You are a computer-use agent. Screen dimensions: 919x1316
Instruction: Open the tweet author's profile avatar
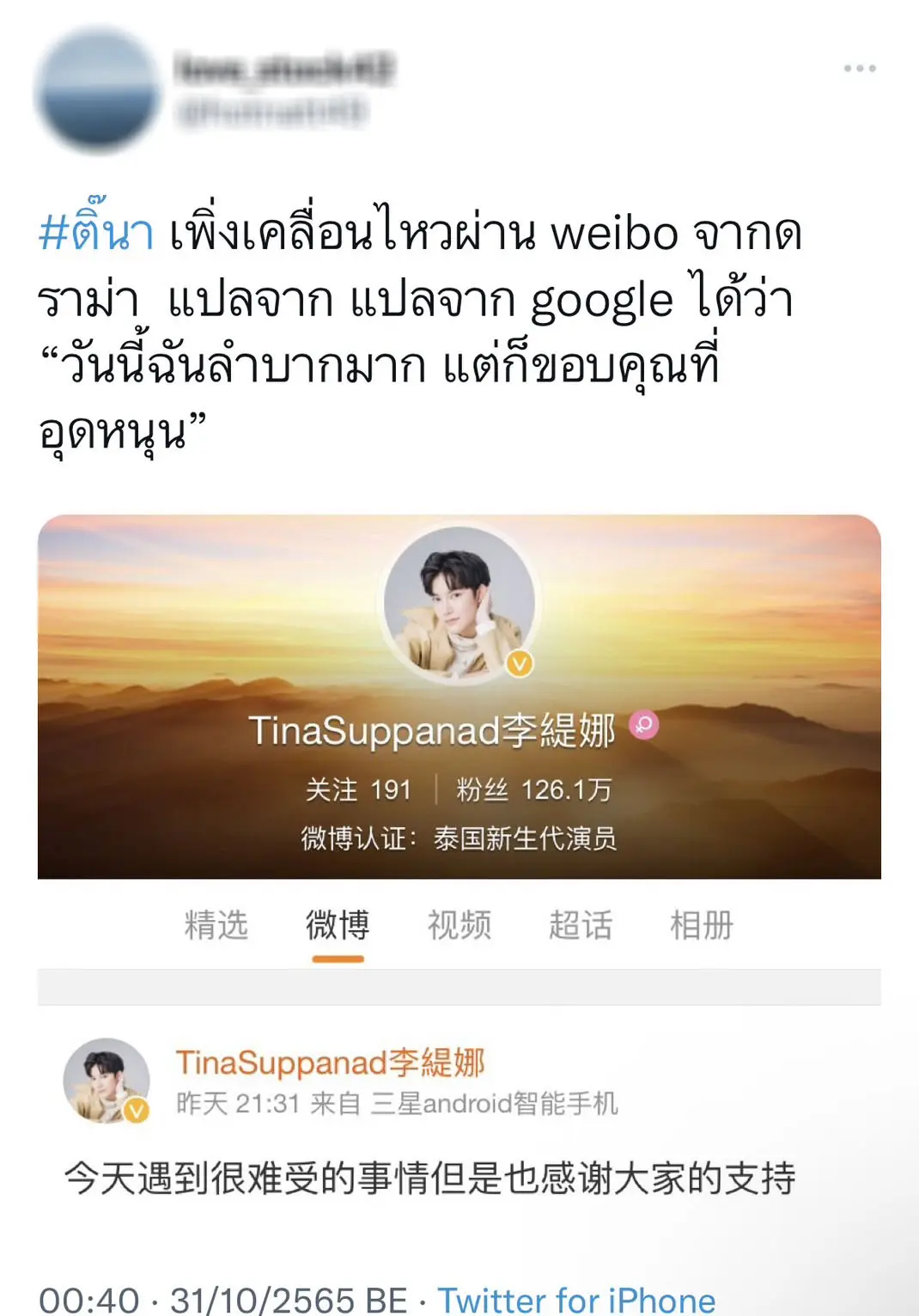point(98,90)
